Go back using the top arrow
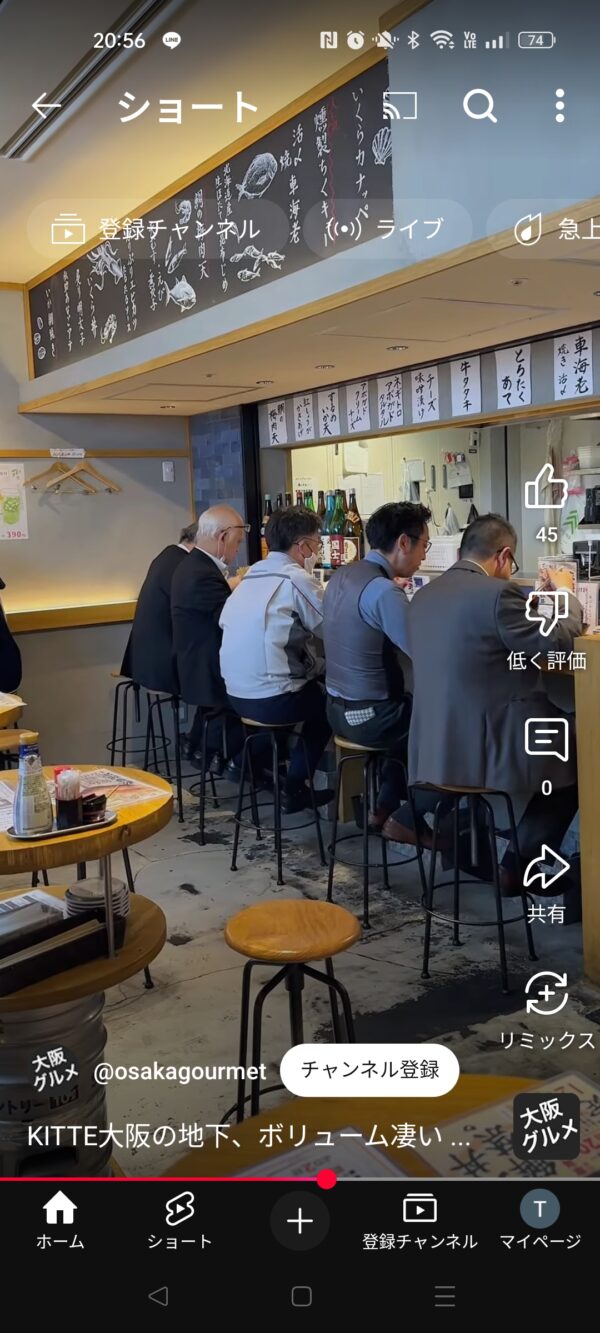The width and height of the screenshot is (600, 1333). [x=46, y=106]
